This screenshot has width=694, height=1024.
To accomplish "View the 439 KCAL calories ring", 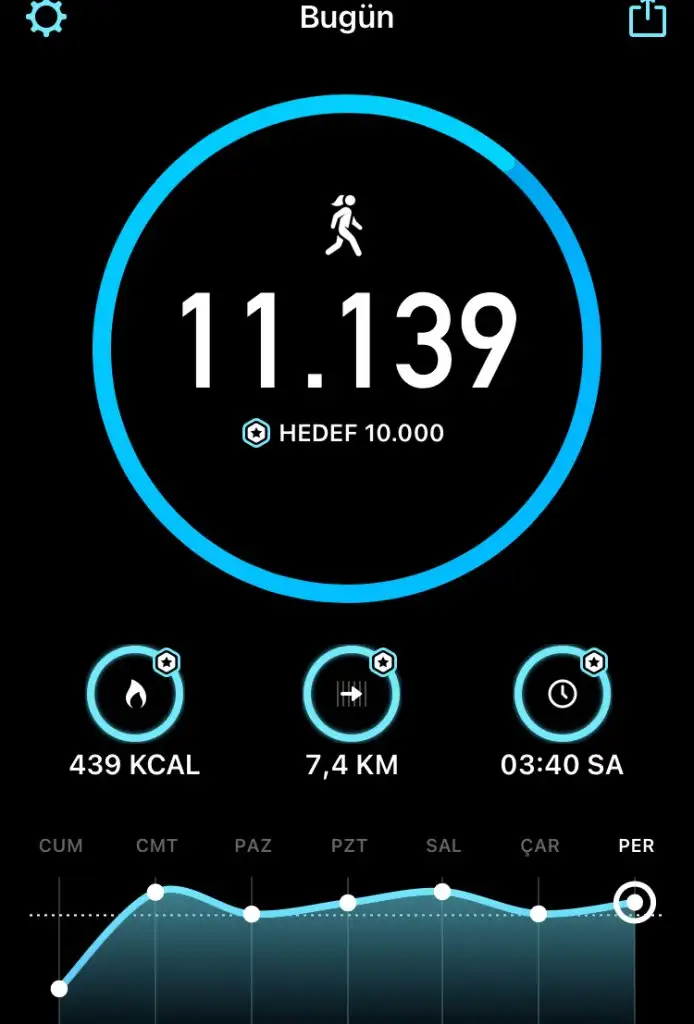I will tap(135, 693).
